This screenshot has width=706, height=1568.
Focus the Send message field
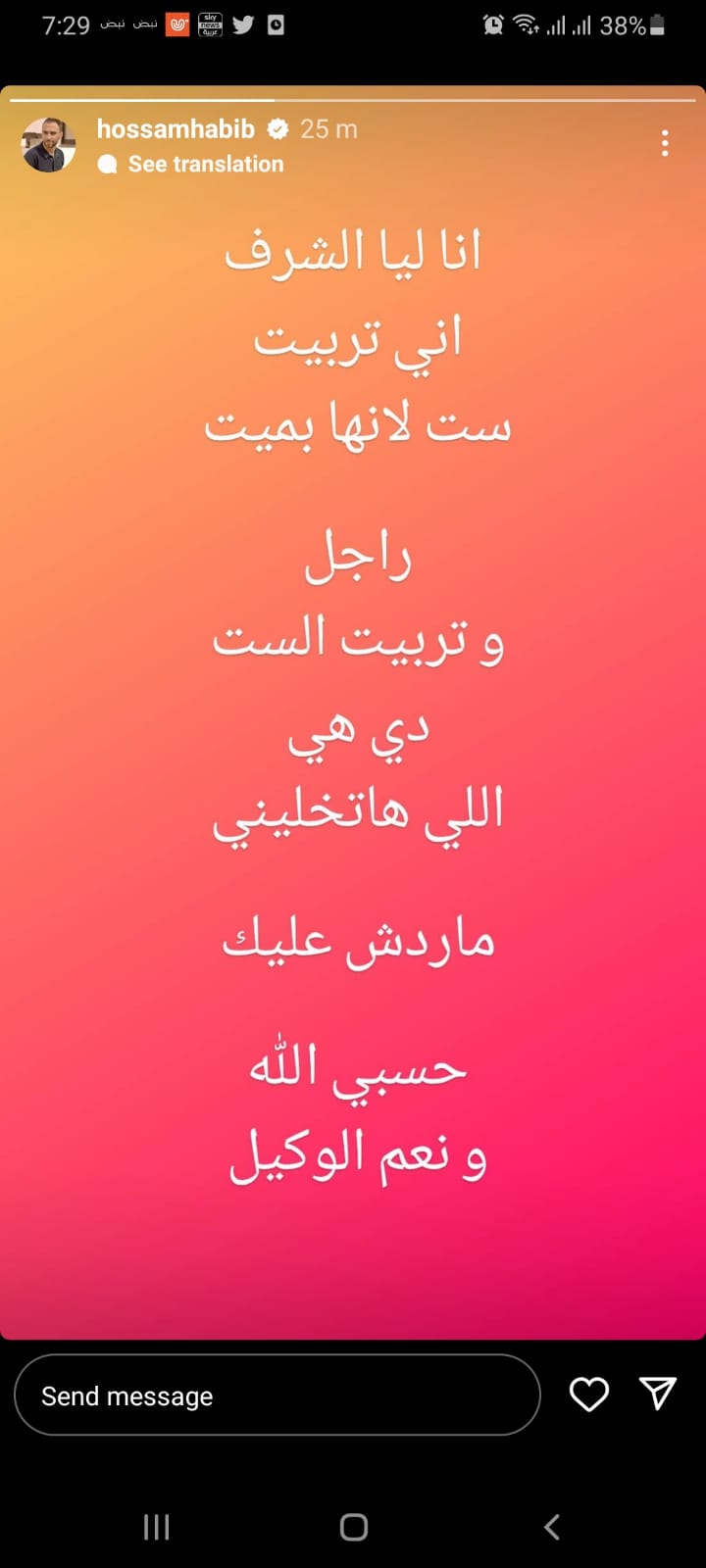[x=277, y=1396]
